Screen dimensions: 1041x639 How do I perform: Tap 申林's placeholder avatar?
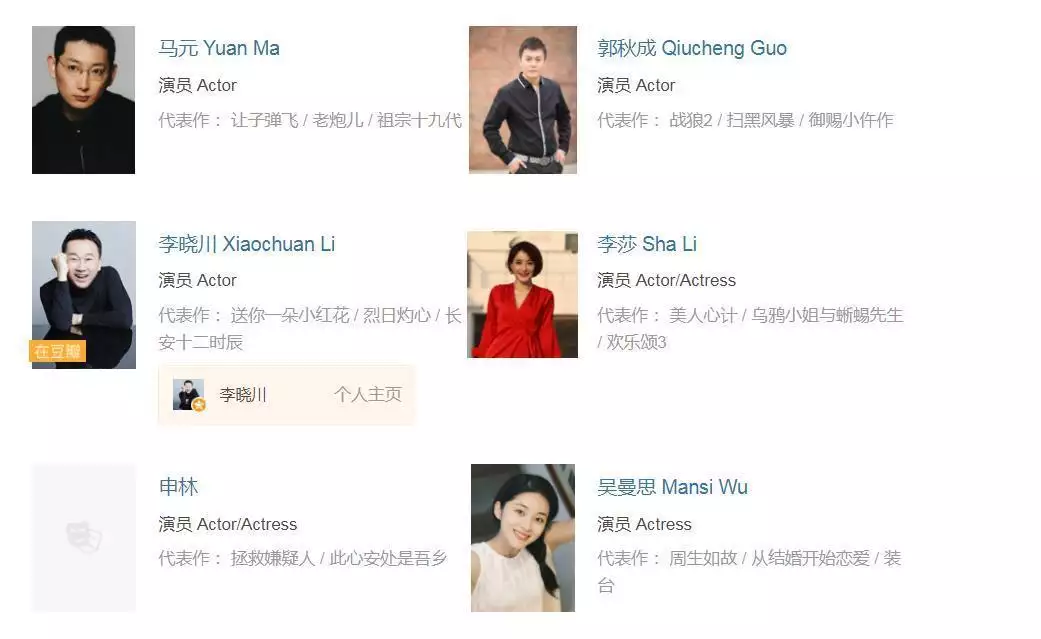tap(83, 537)
